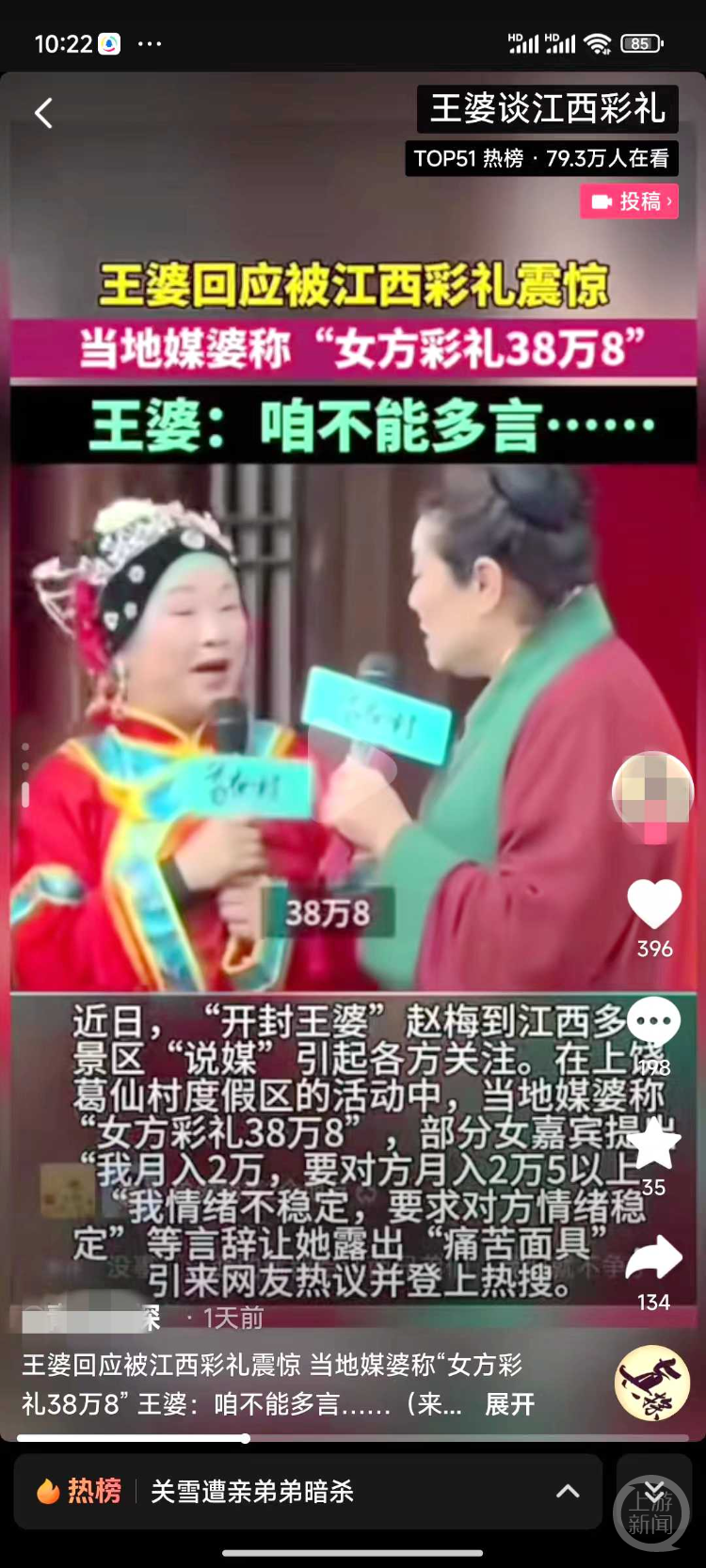Open the TOP51 热榜 ranking label
The image size is (706, 1568).
click(541, 158)
